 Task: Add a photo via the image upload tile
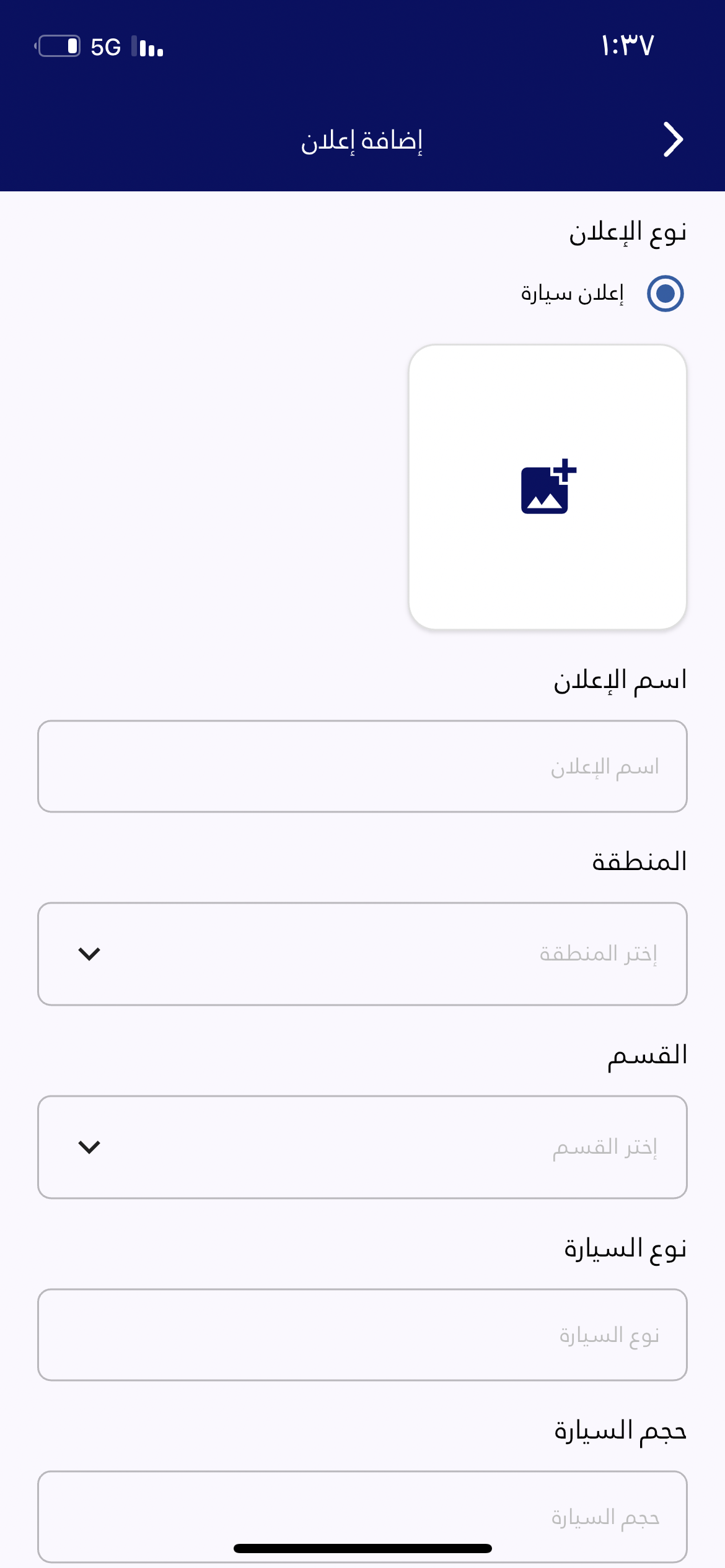548,487
